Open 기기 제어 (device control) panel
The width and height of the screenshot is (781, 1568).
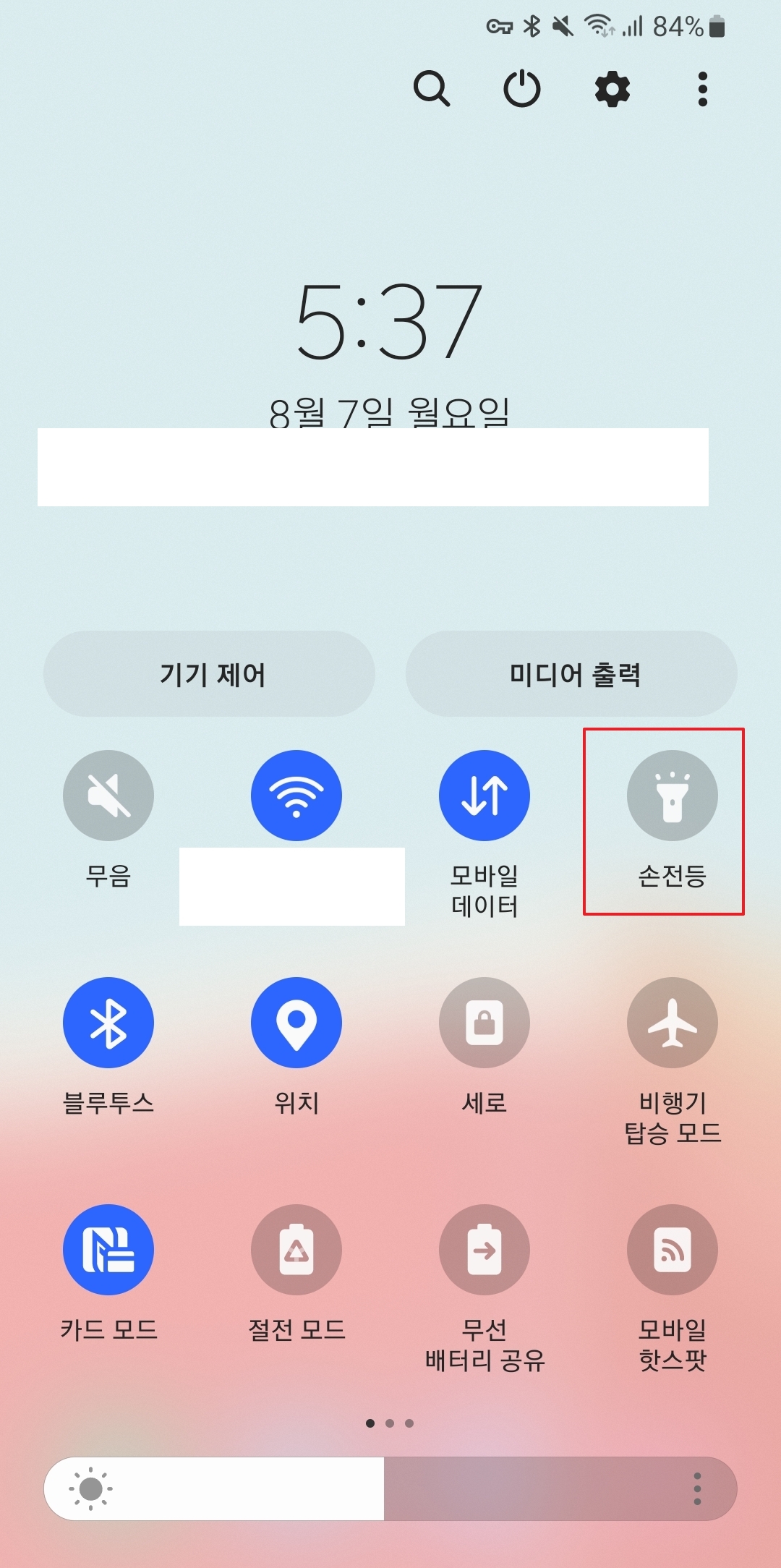click(210, 674)
